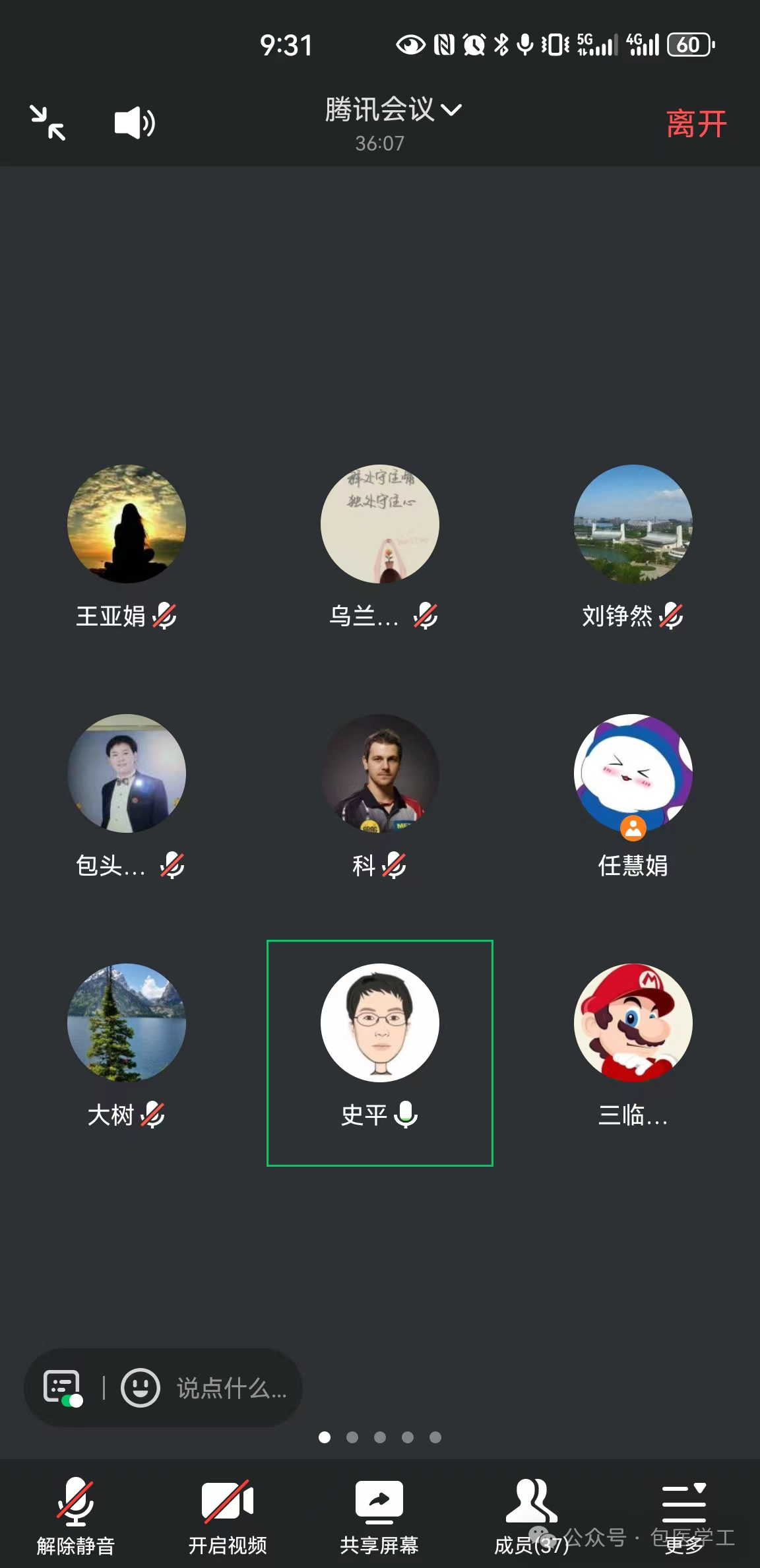Open the chat panel icon
The width and height of the screenshot is (760, 1568).
(62, 1387)
